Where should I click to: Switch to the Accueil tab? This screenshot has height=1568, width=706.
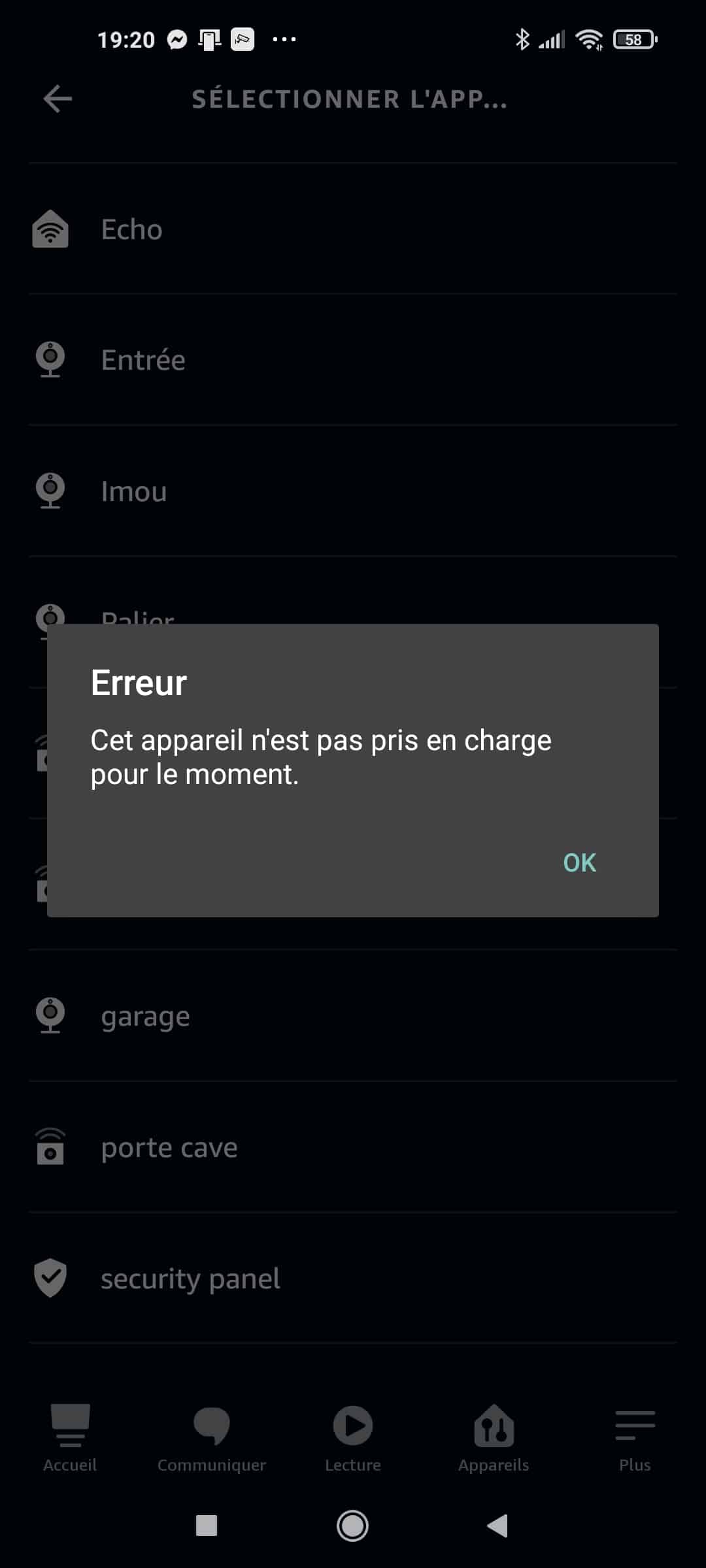pyautogui.click(x=70, y=1437)
